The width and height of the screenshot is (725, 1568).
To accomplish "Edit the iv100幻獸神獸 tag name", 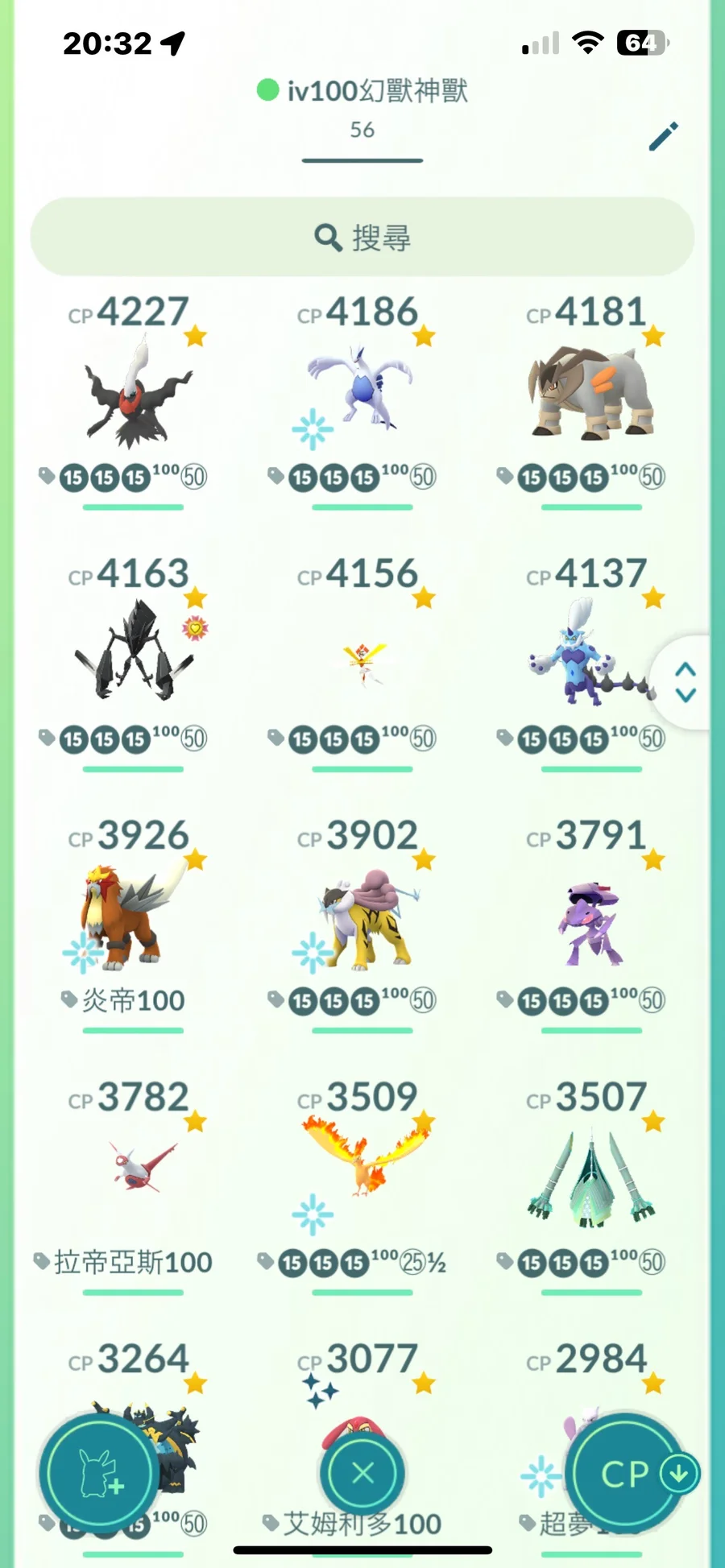I will pyautogui.click(x=664, y=136).
